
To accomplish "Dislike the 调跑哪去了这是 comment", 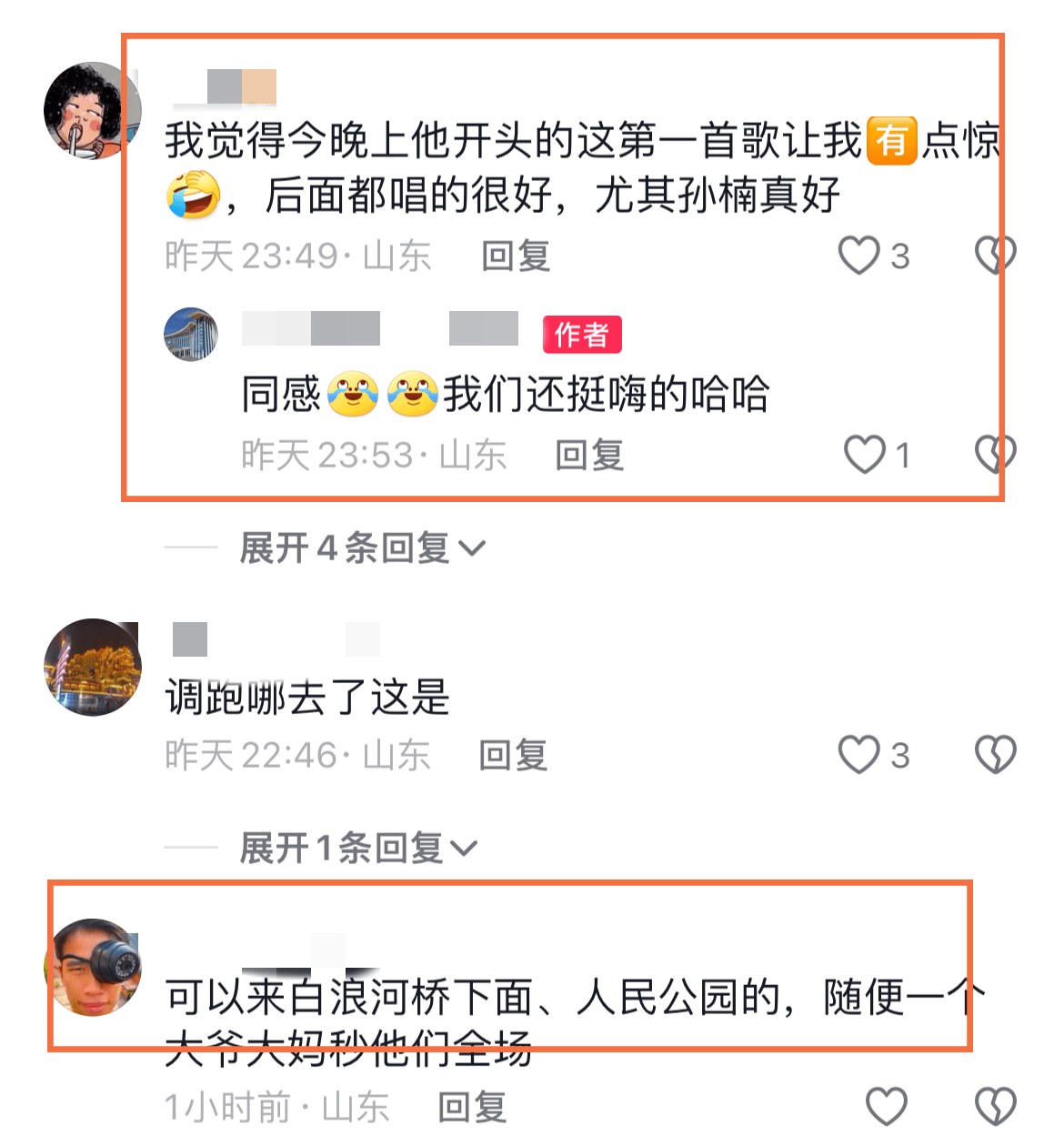I will point(994,755).
